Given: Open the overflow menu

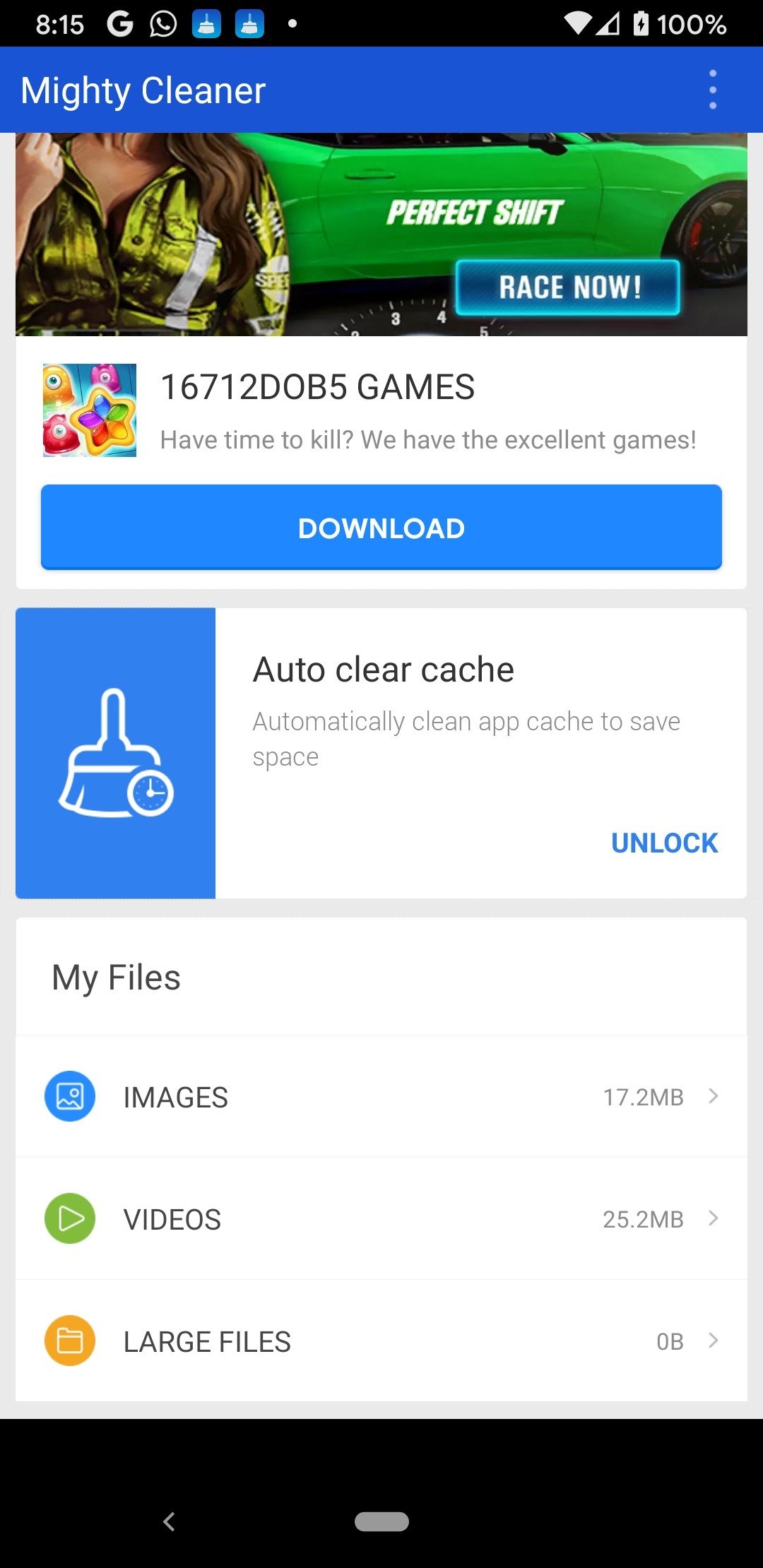Looking at the screenshot, I should coord(712,90).
